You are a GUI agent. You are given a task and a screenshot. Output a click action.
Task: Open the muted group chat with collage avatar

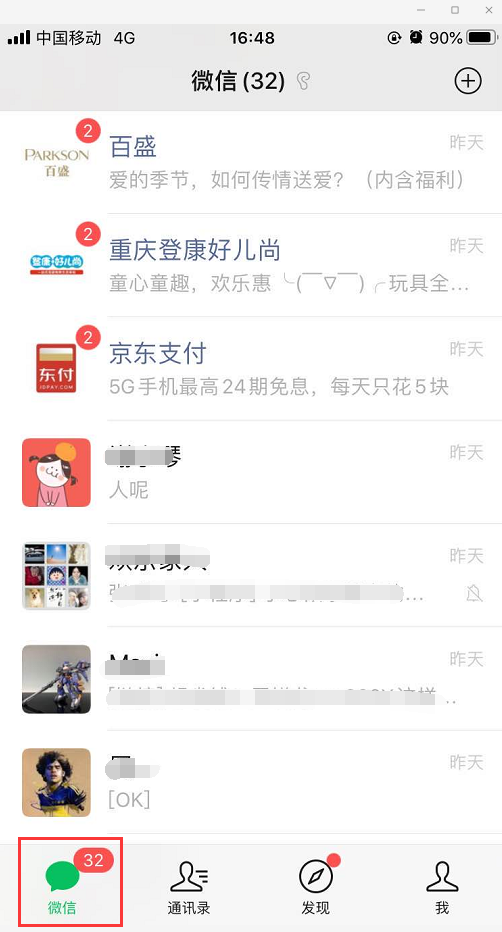pyautogui.click(x=251, y=575)
